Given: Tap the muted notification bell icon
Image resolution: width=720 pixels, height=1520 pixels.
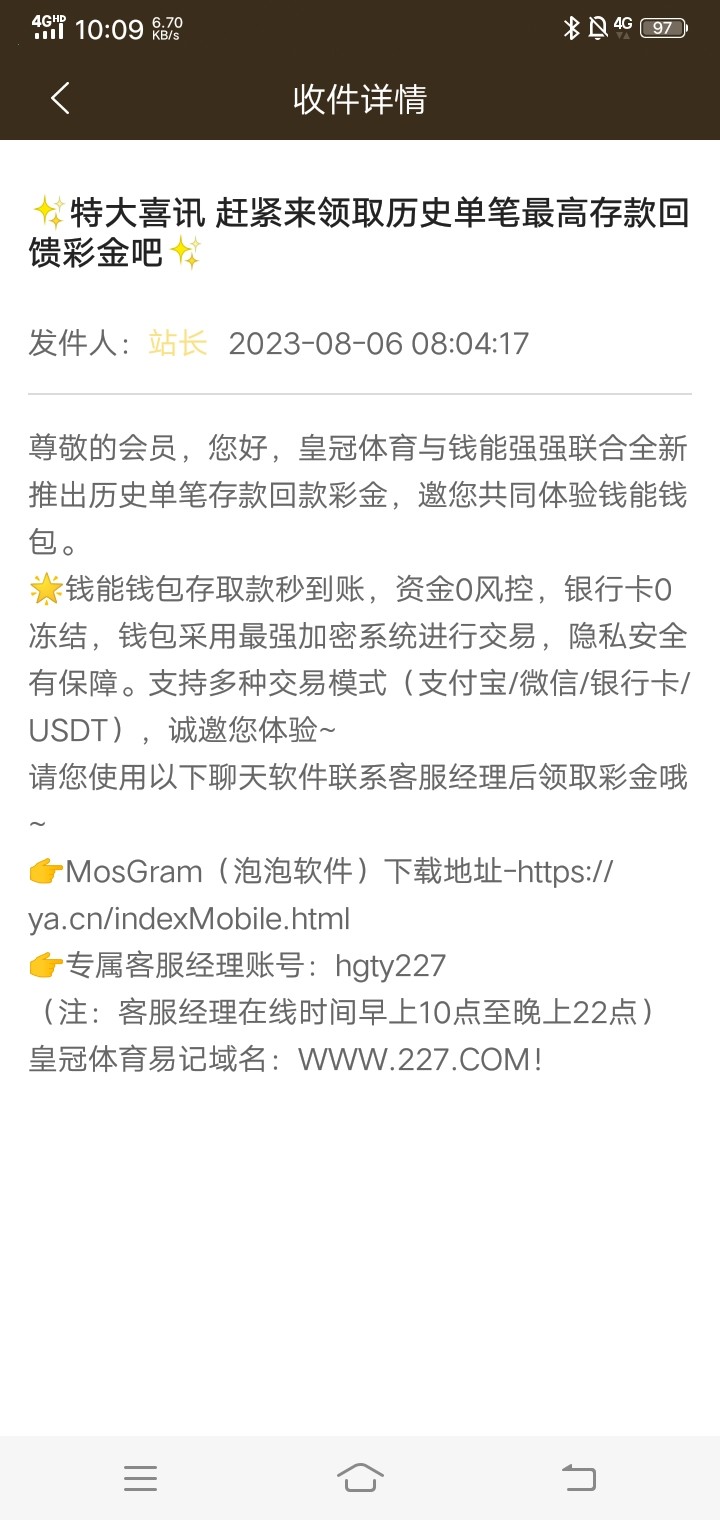Looking at the screenshot, I should 593,27.
